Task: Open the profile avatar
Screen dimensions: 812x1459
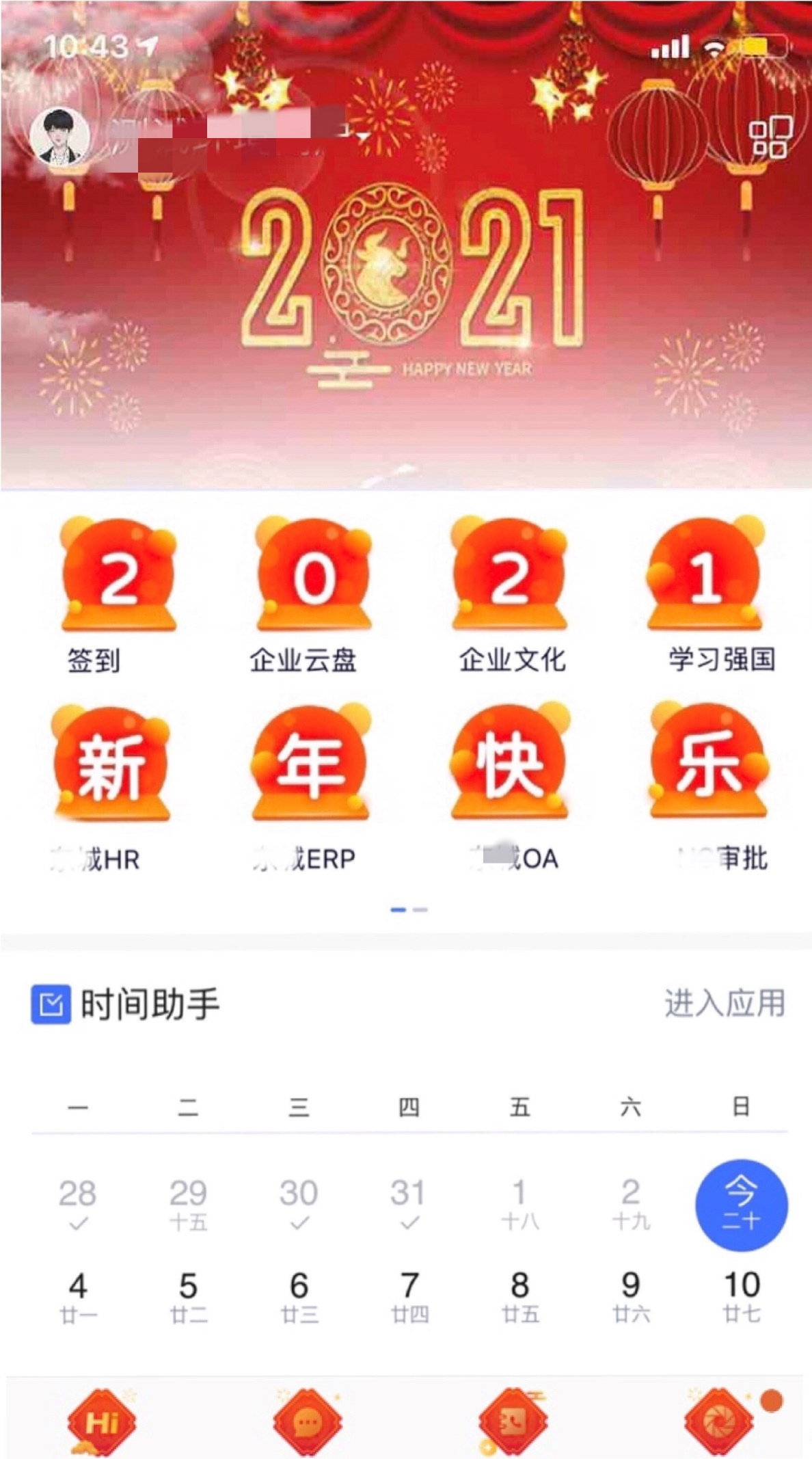Action: [60, 137]
